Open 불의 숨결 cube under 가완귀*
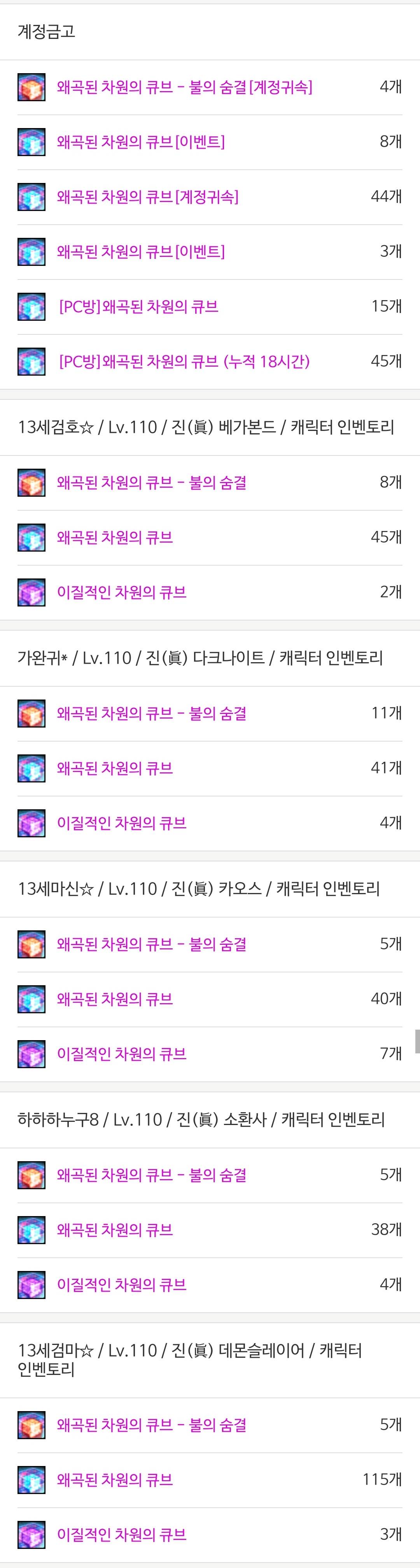This screenshot has height=1568, width=420. click(151, 713)
